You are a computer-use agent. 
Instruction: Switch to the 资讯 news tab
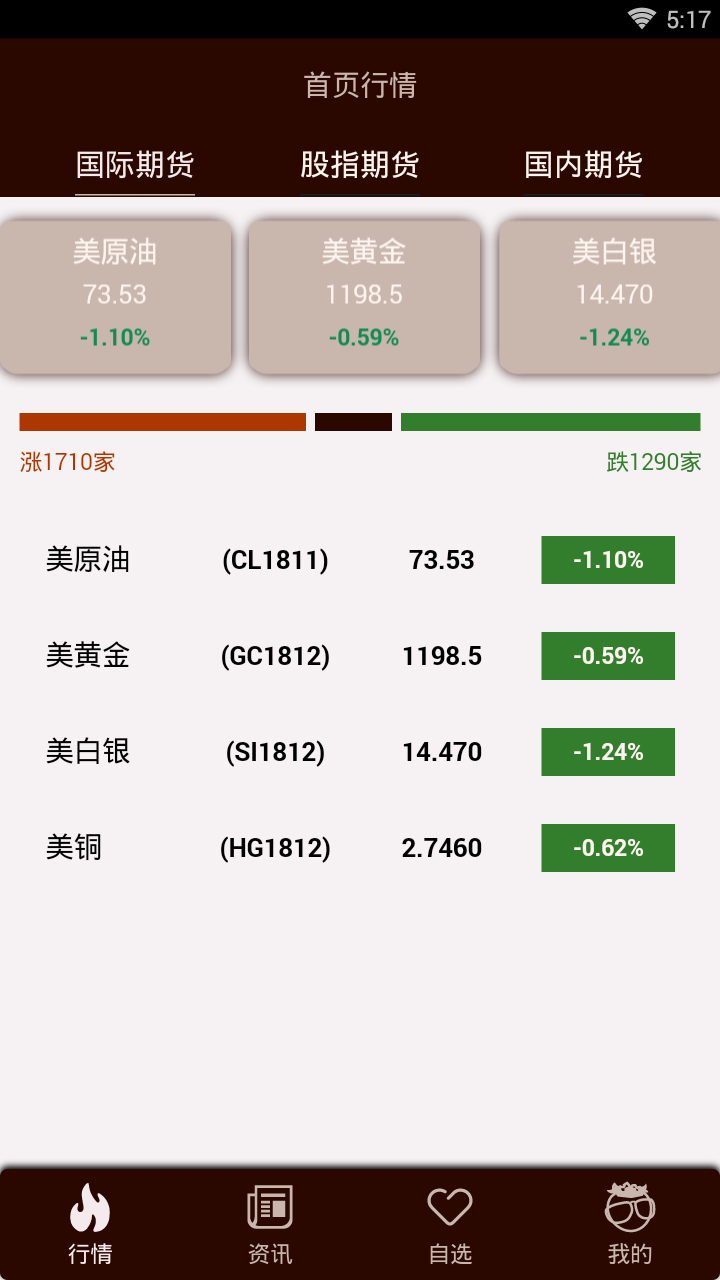click(x=270, y=1224)
